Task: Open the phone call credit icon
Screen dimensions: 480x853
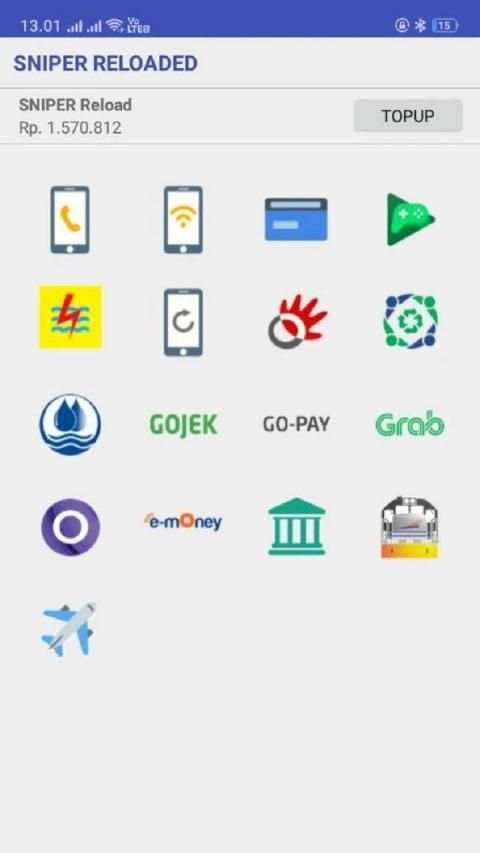Action: point(70,220)
